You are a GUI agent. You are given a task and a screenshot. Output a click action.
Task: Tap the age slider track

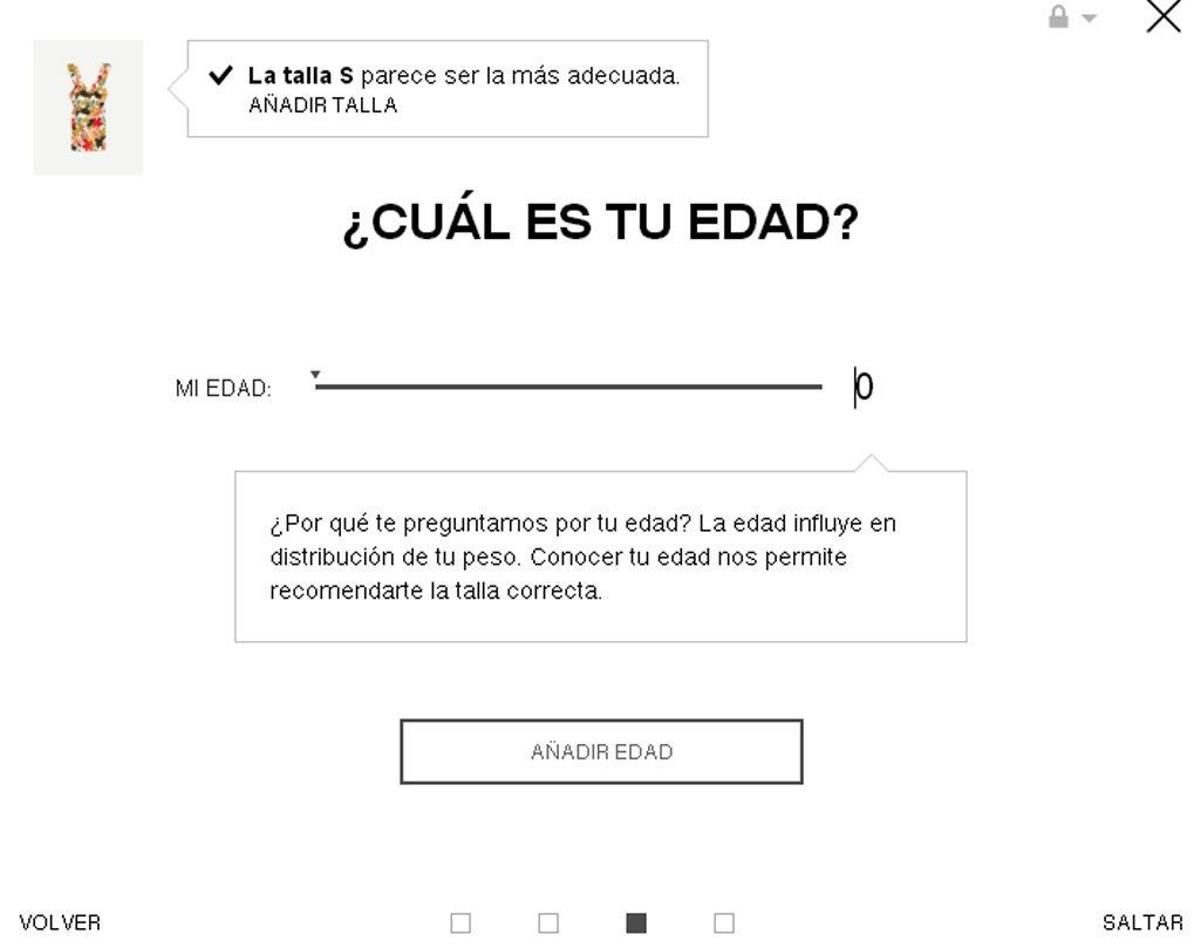click(568, 387)
